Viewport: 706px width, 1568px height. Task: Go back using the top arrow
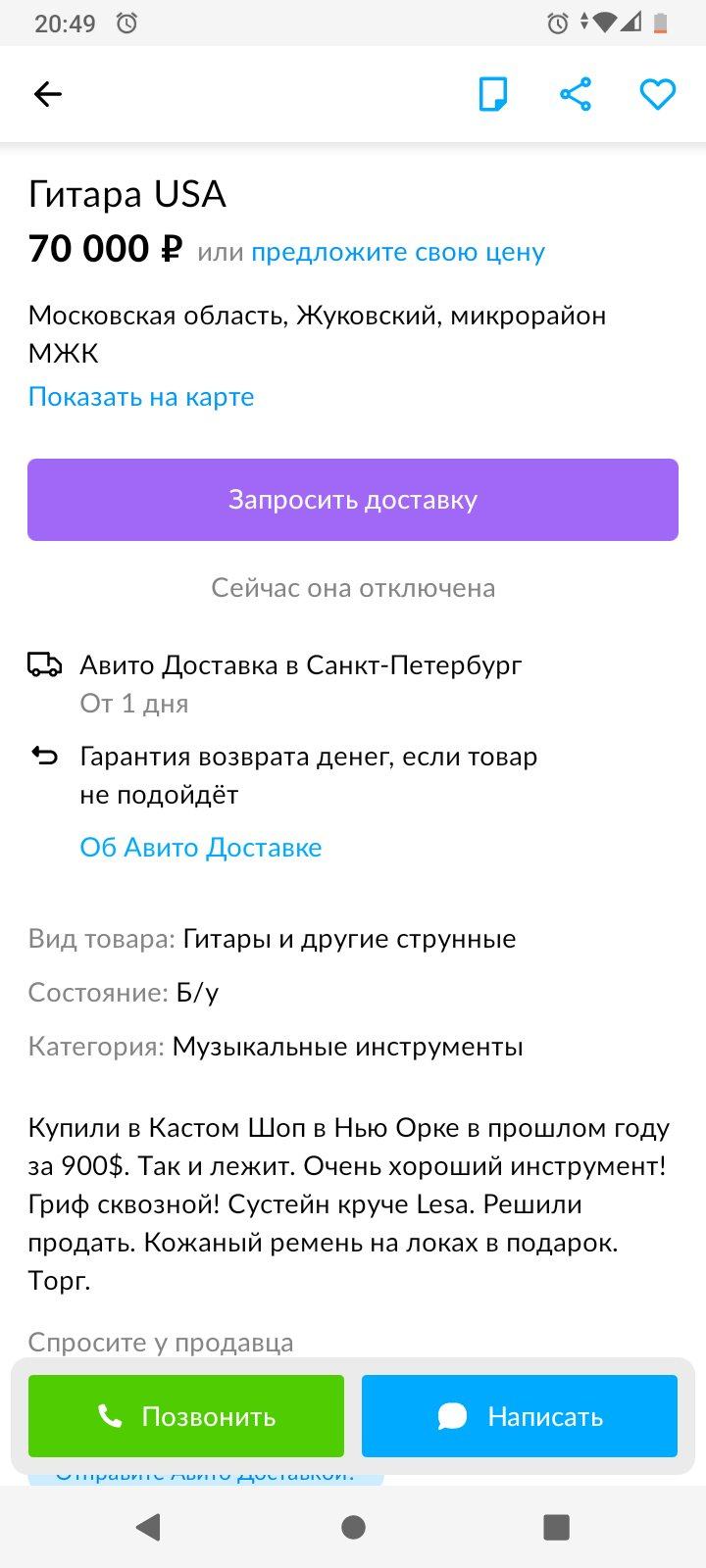tap(48, 94)
